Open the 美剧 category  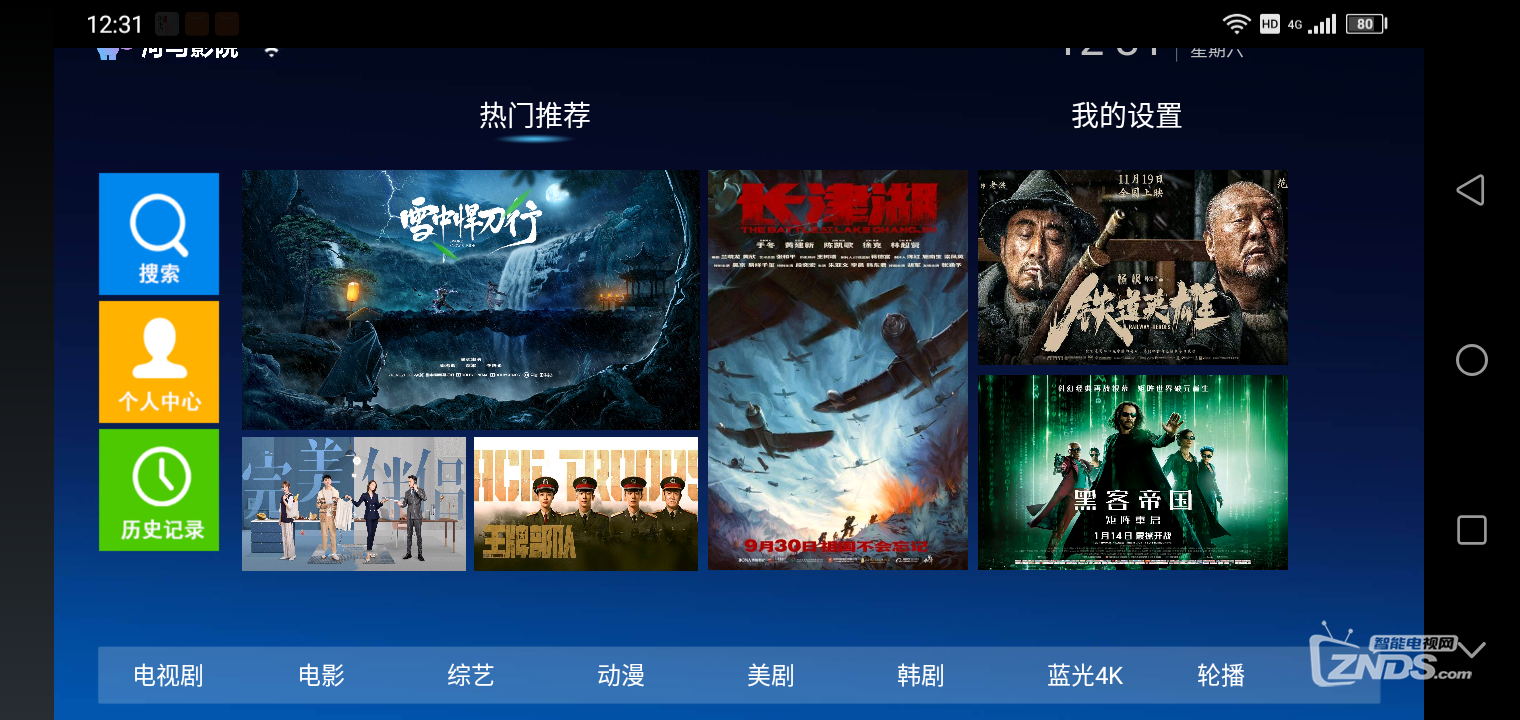[770, 676]
